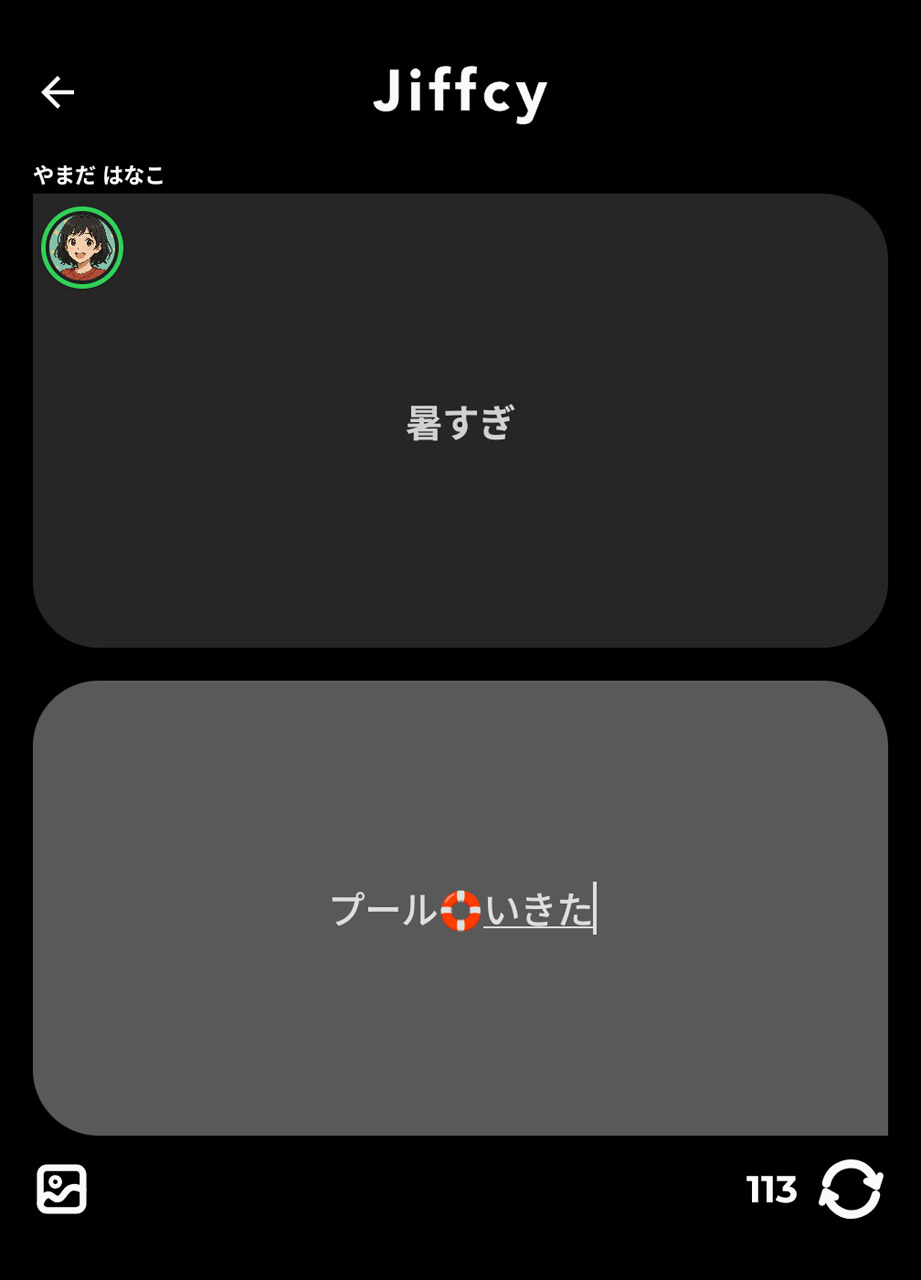Tap the lifebuoy emoji in your message

coord(459,910)
